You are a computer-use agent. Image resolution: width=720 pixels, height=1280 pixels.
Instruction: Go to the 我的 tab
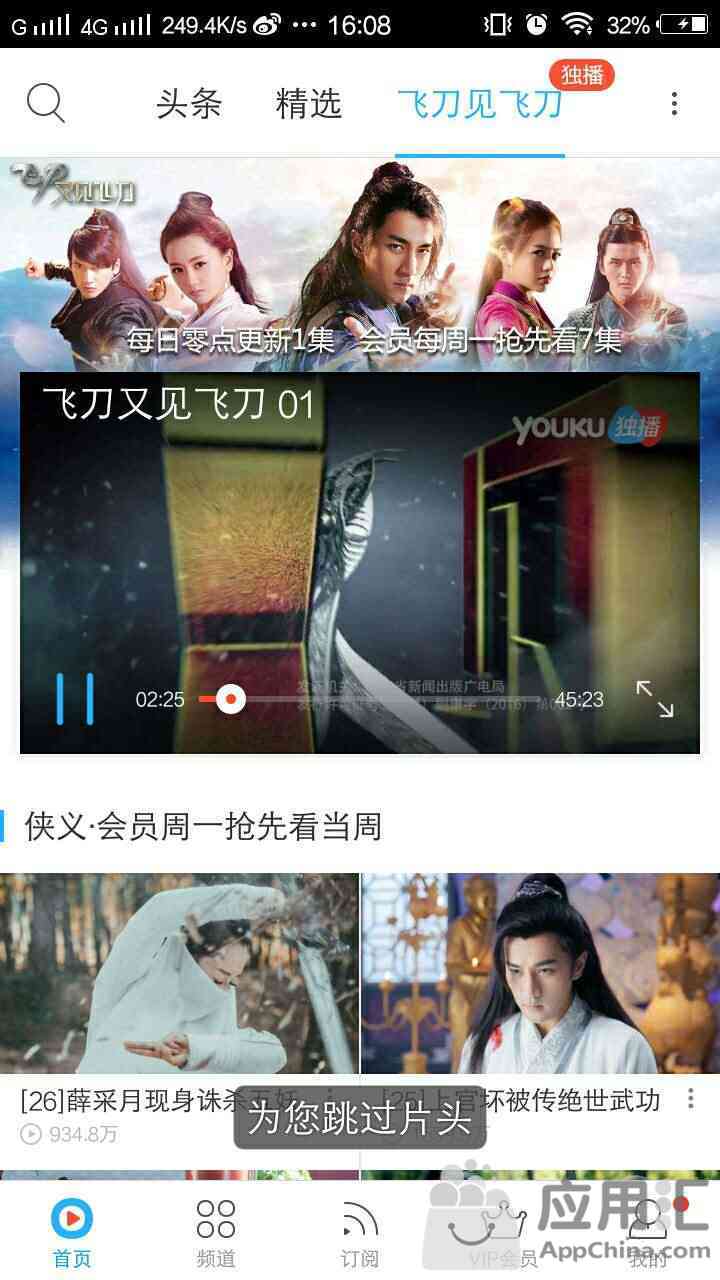647,1232
